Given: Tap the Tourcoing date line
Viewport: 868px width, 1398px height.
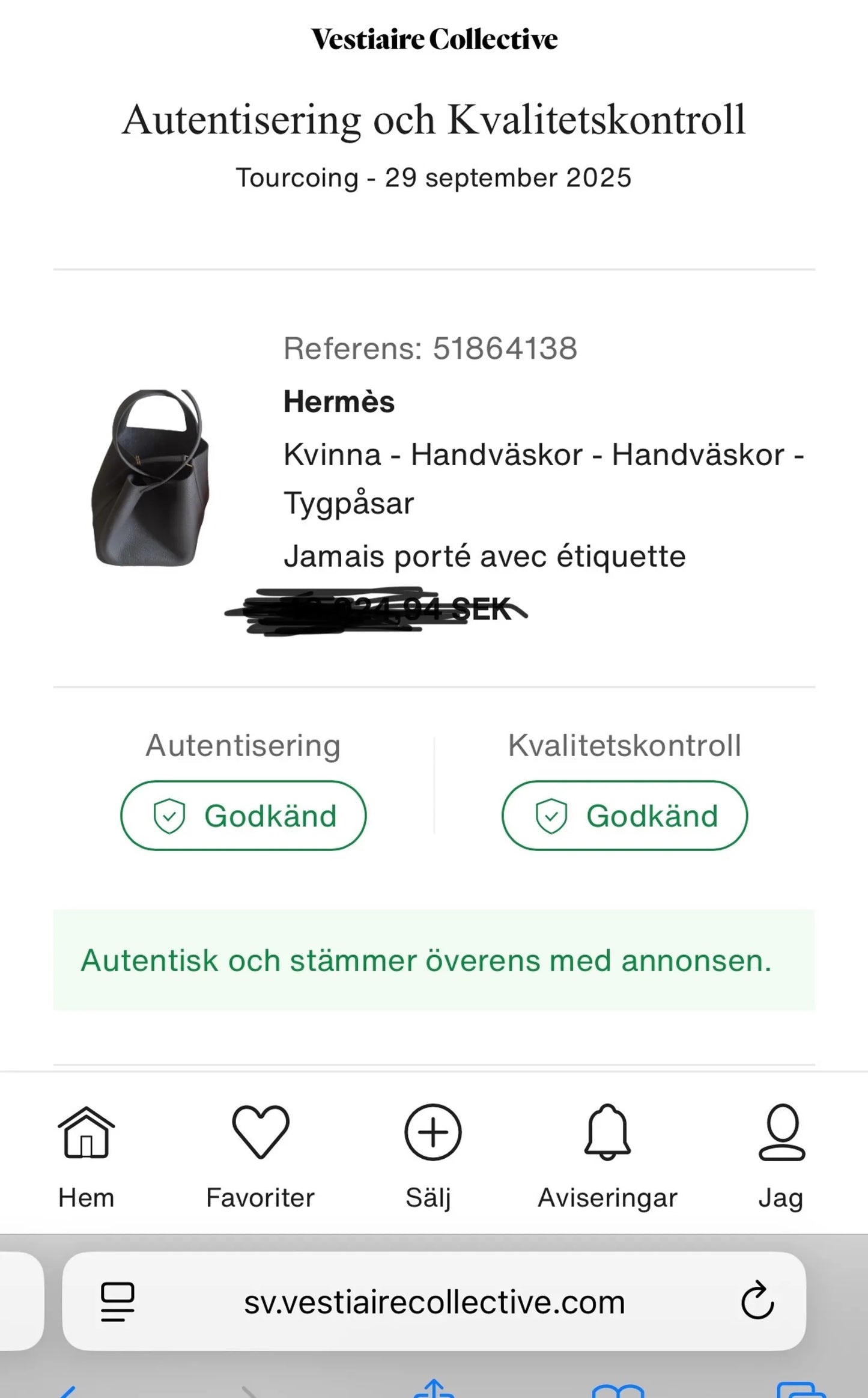Looking at the screenshot, I should point(434,177).
